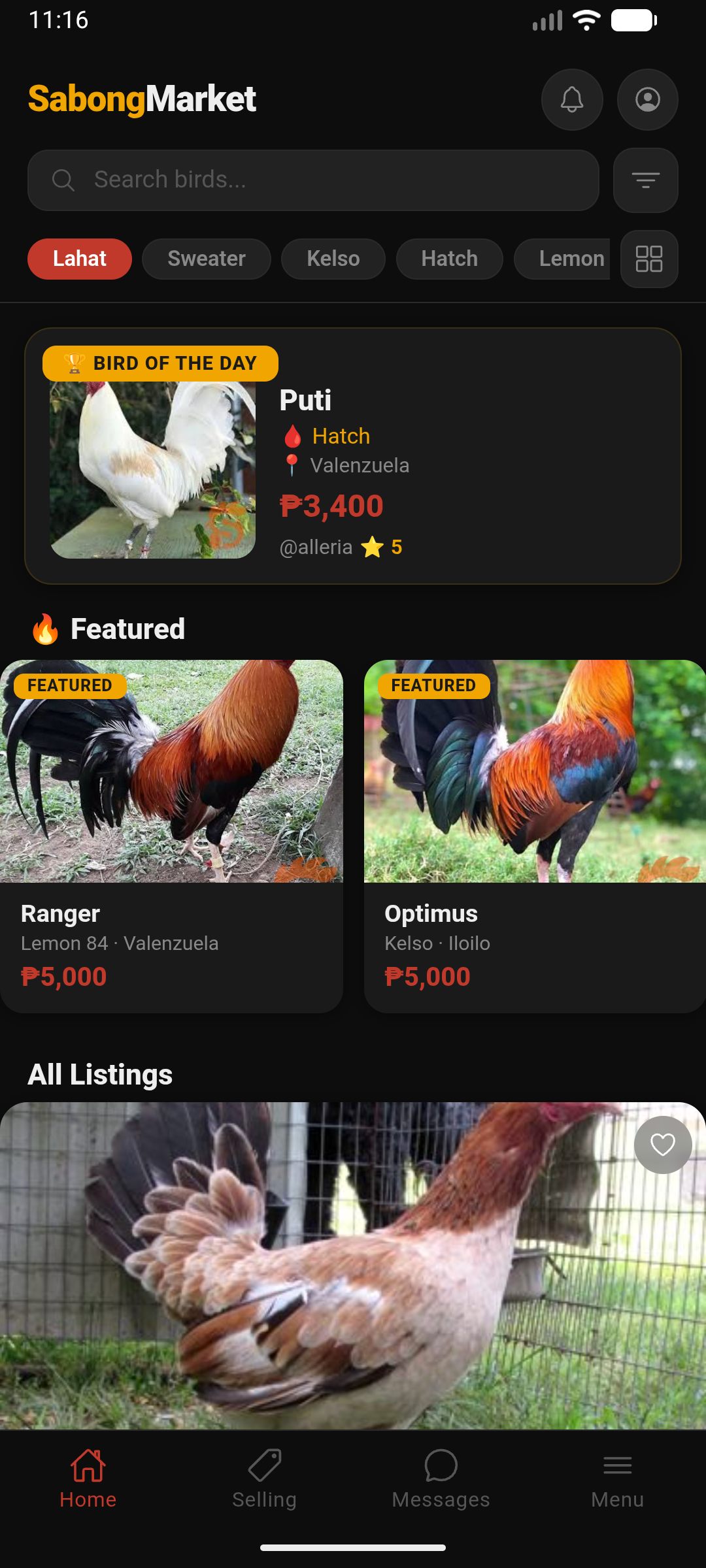Open the filter icon beside search
The image size is (706, 1568).
click(x=645, y=180)
